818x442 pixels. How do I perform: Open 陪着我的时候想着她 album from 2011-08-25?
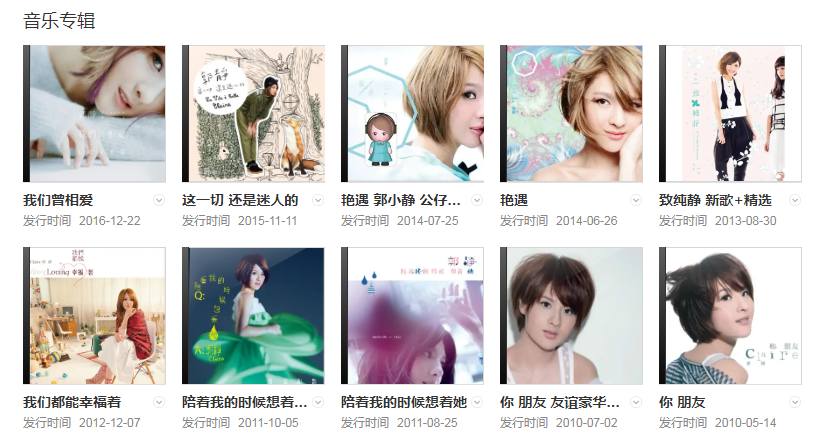pos(413,316)
